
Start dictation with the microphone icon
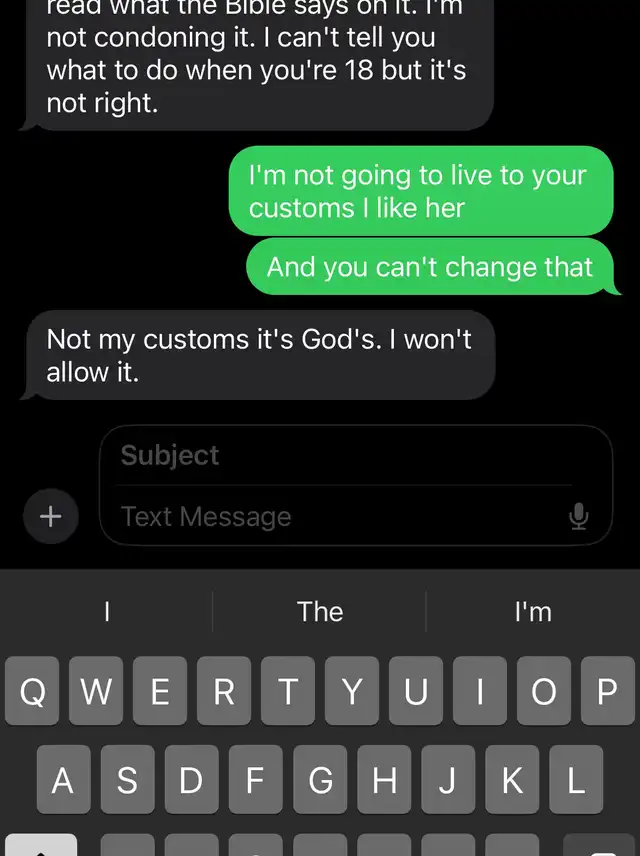tap(578, 516)
